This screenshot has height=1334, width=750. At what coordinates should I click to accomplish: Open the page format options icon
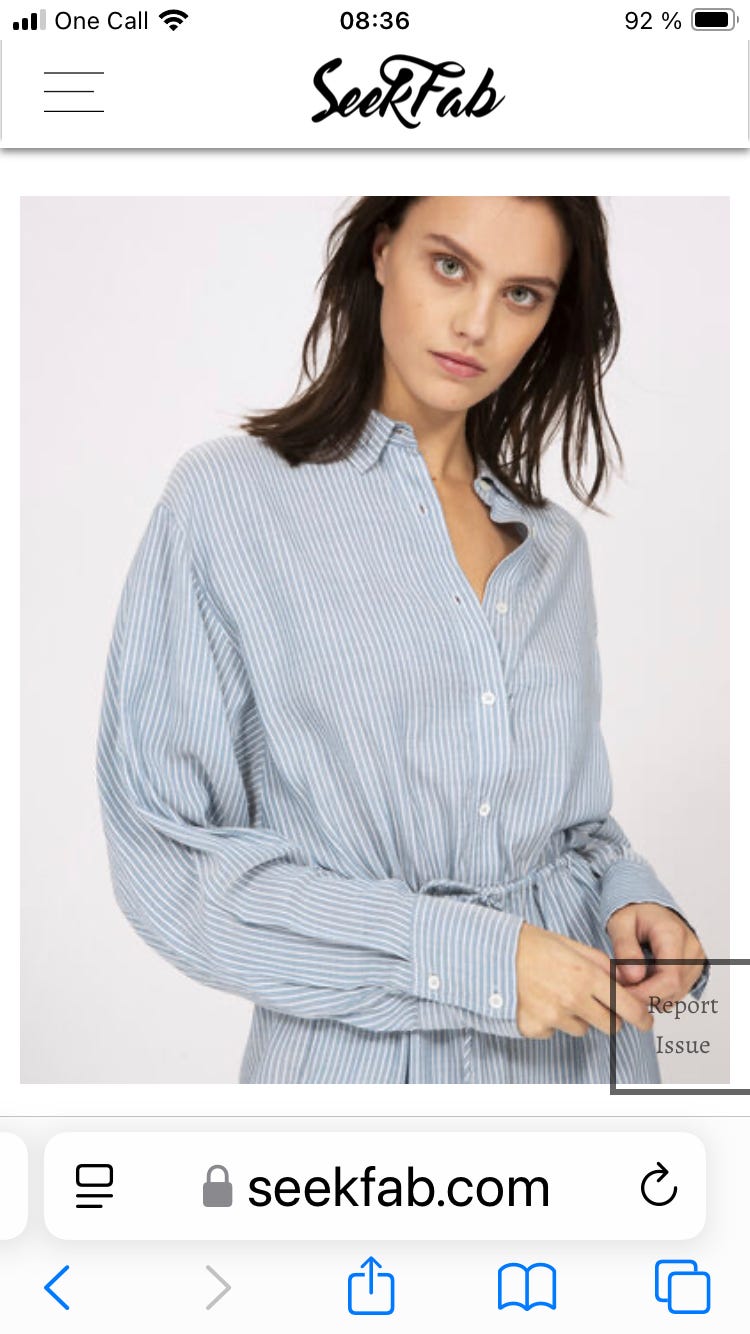(x=95, y=1186)
